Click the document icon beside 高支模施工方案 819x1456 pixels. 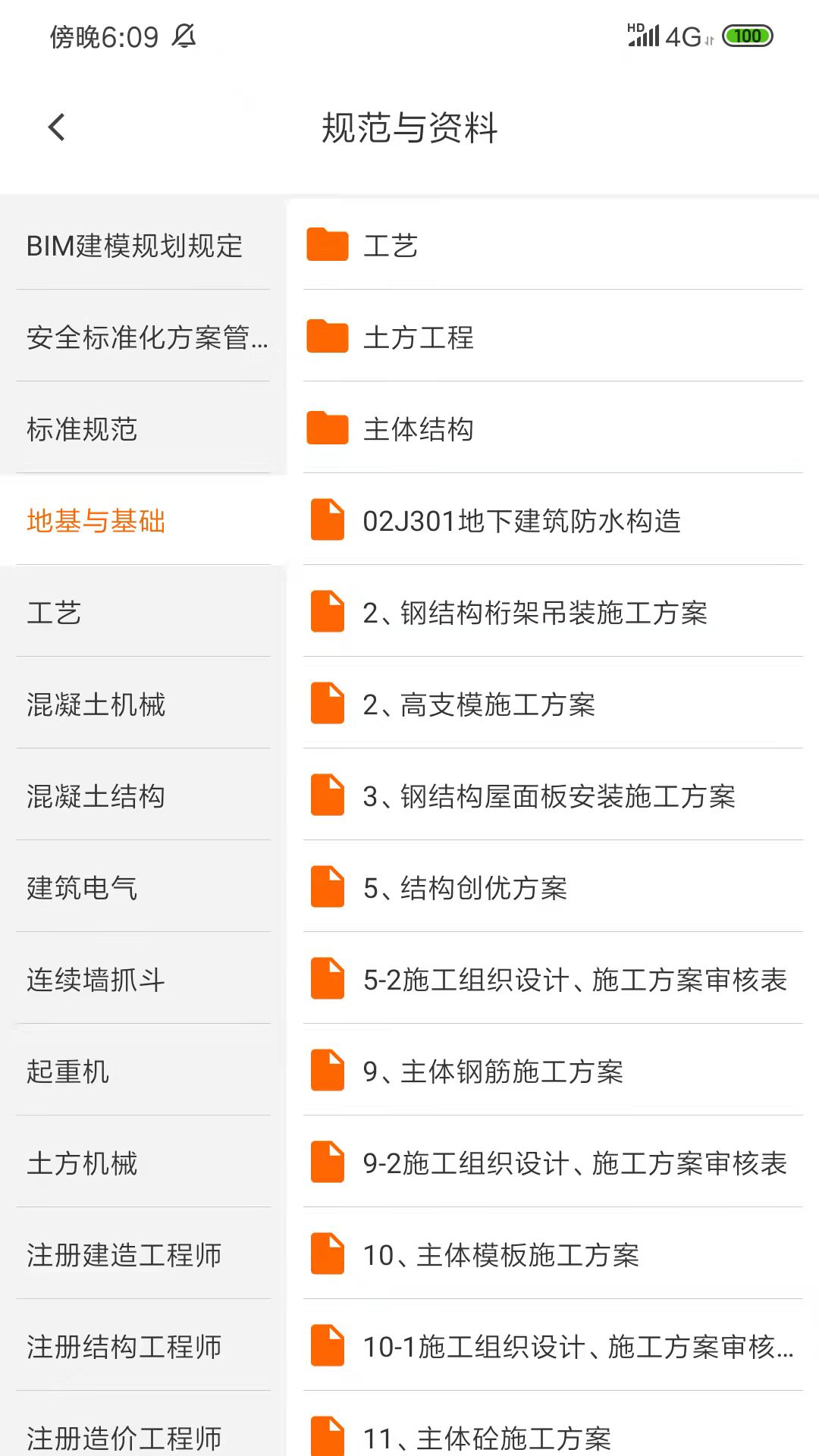pyautogui.click(x=326, y=706)
